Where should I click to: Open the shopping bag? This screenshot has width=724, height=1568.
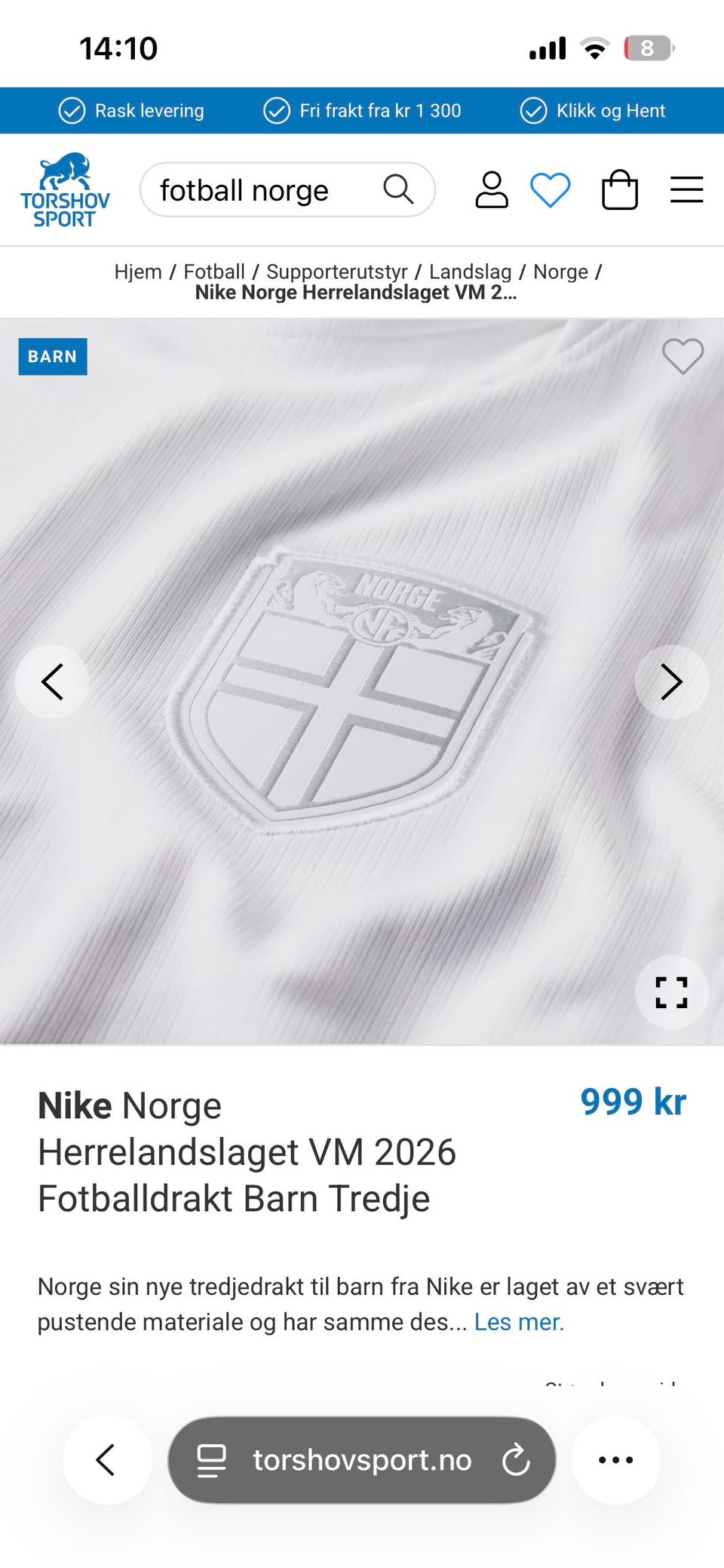pos(620,189)
